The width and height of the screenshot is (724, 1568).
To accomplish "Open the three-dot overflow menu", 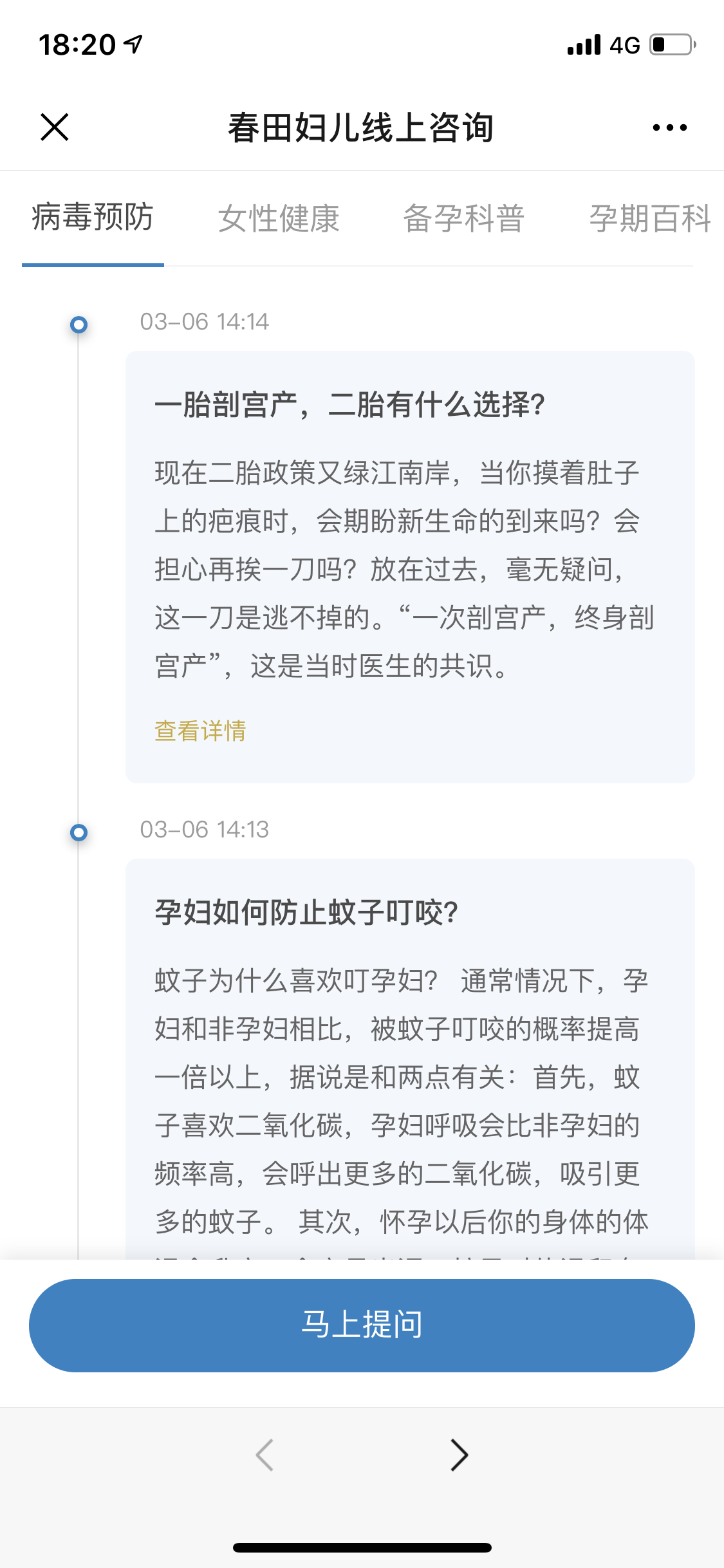I will 669,127.
